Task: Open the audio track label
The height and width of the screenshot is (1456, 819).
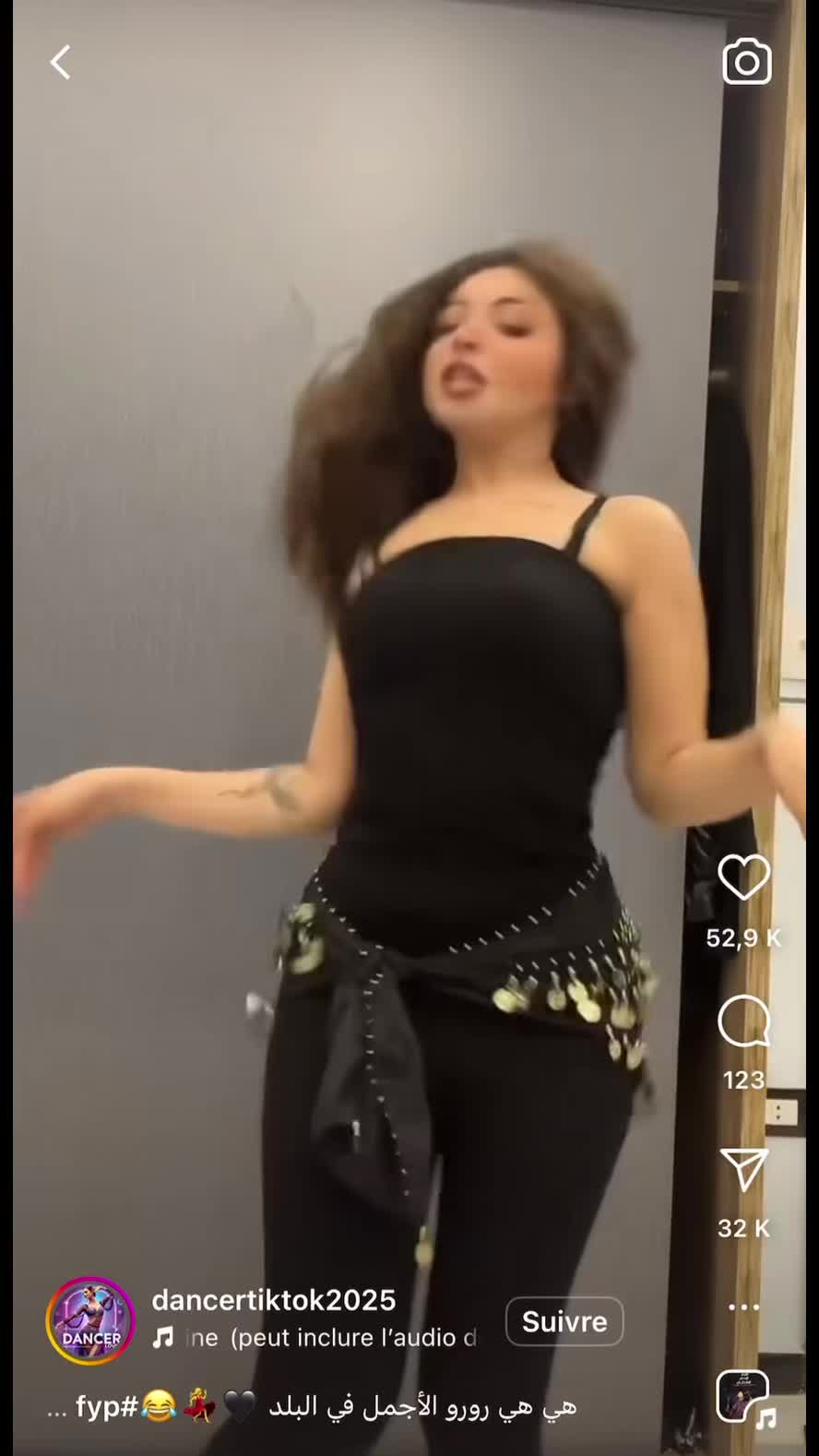Action: click(x=318, y=1338)
